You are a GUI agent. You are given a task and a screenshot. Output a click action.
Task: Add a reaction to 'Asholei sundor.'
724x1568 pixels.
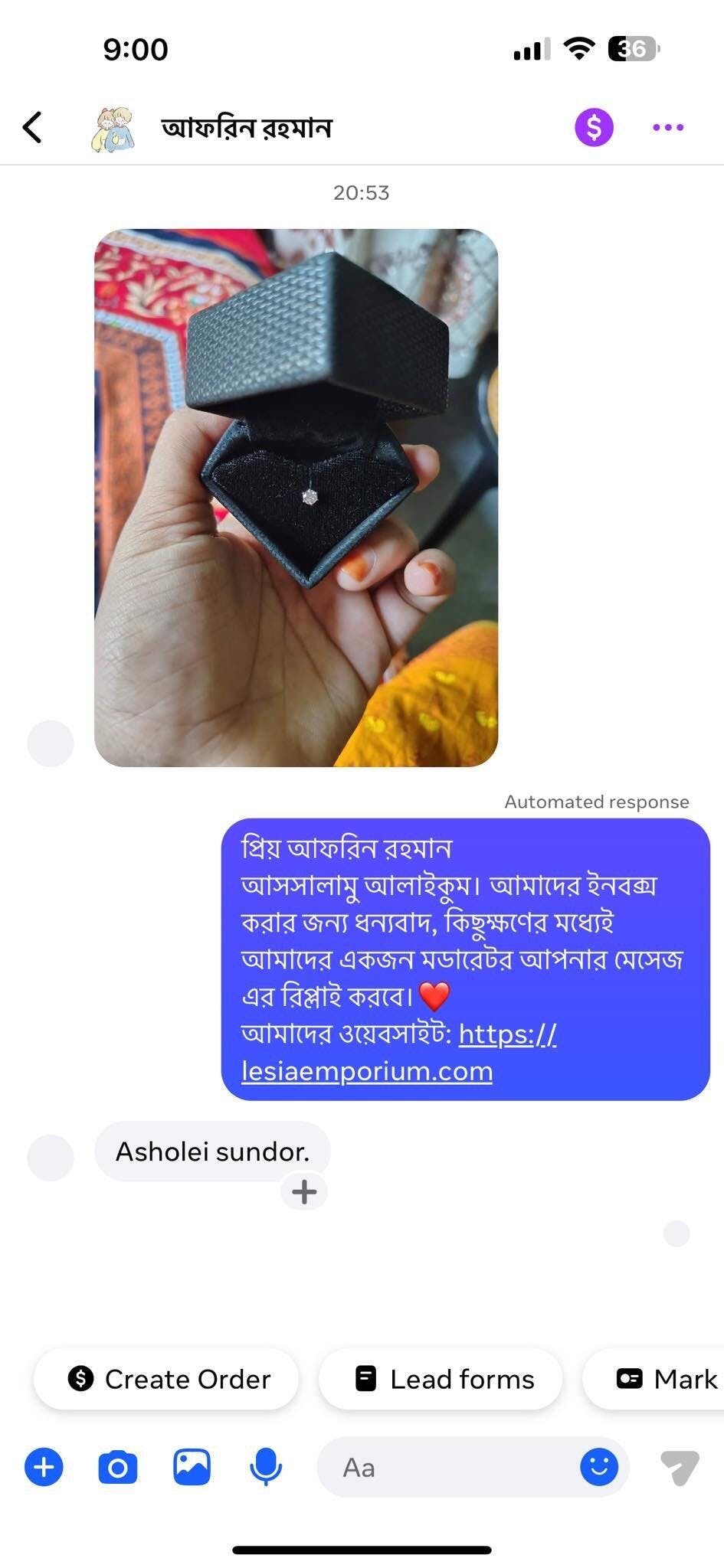[x=304, y=1191]
